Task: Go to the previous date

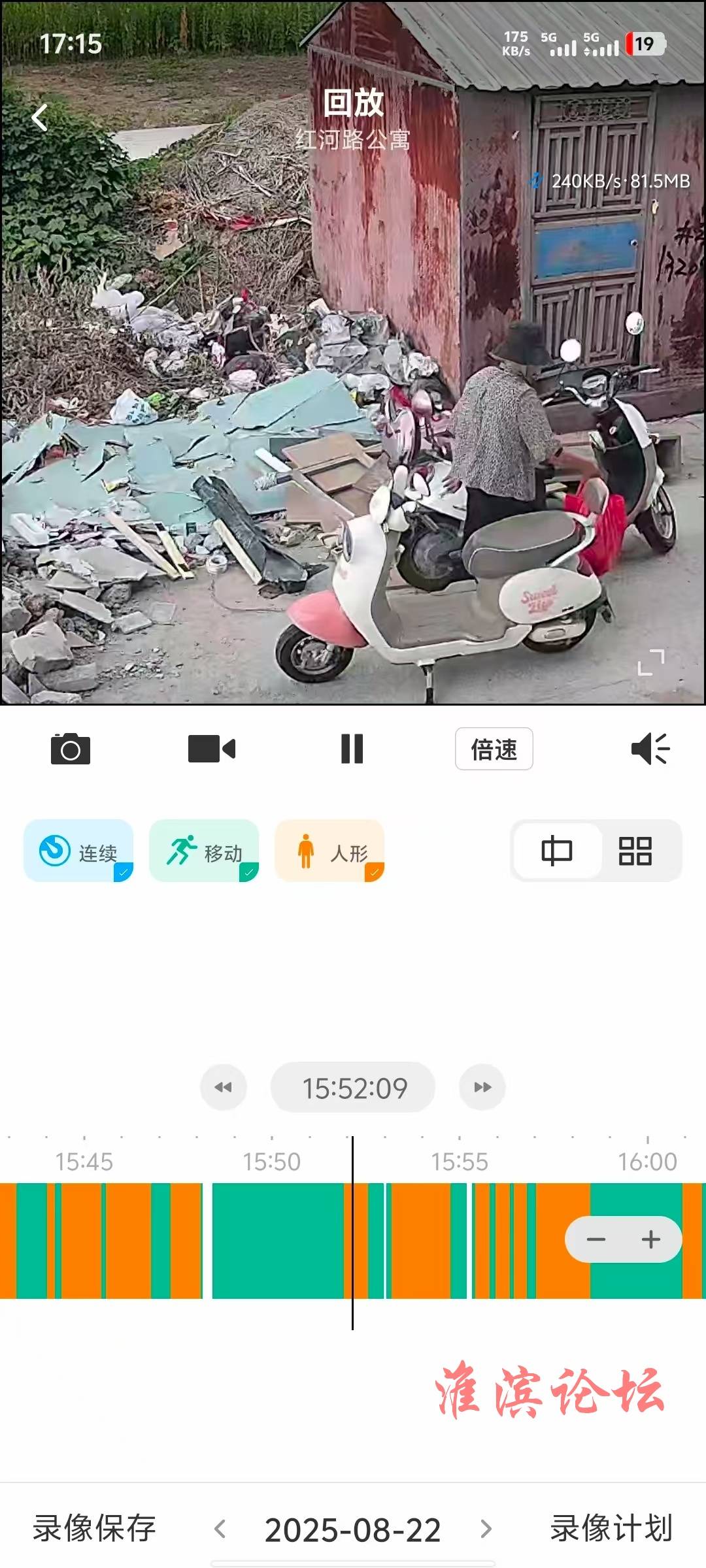Action: point(220,1529)
